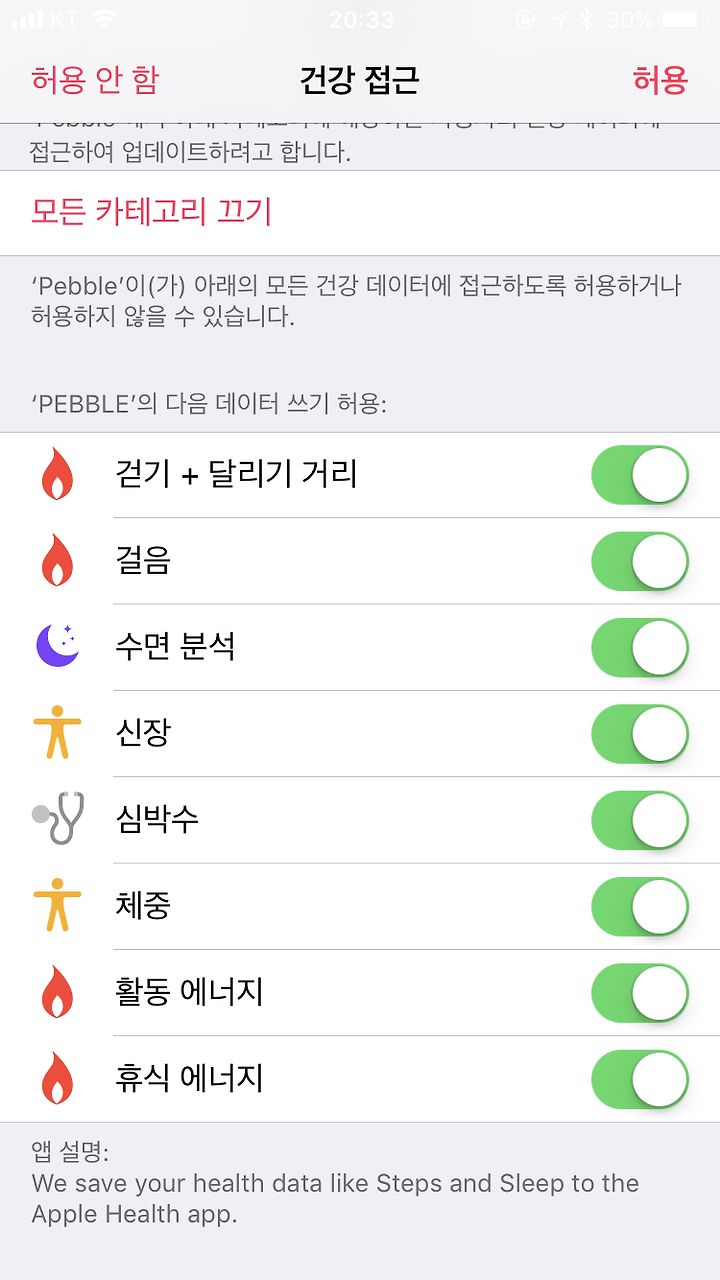720x1280 pixels.
Task: Tap 허용 안 함 to deny access
Action: click(x=95, y=80)
